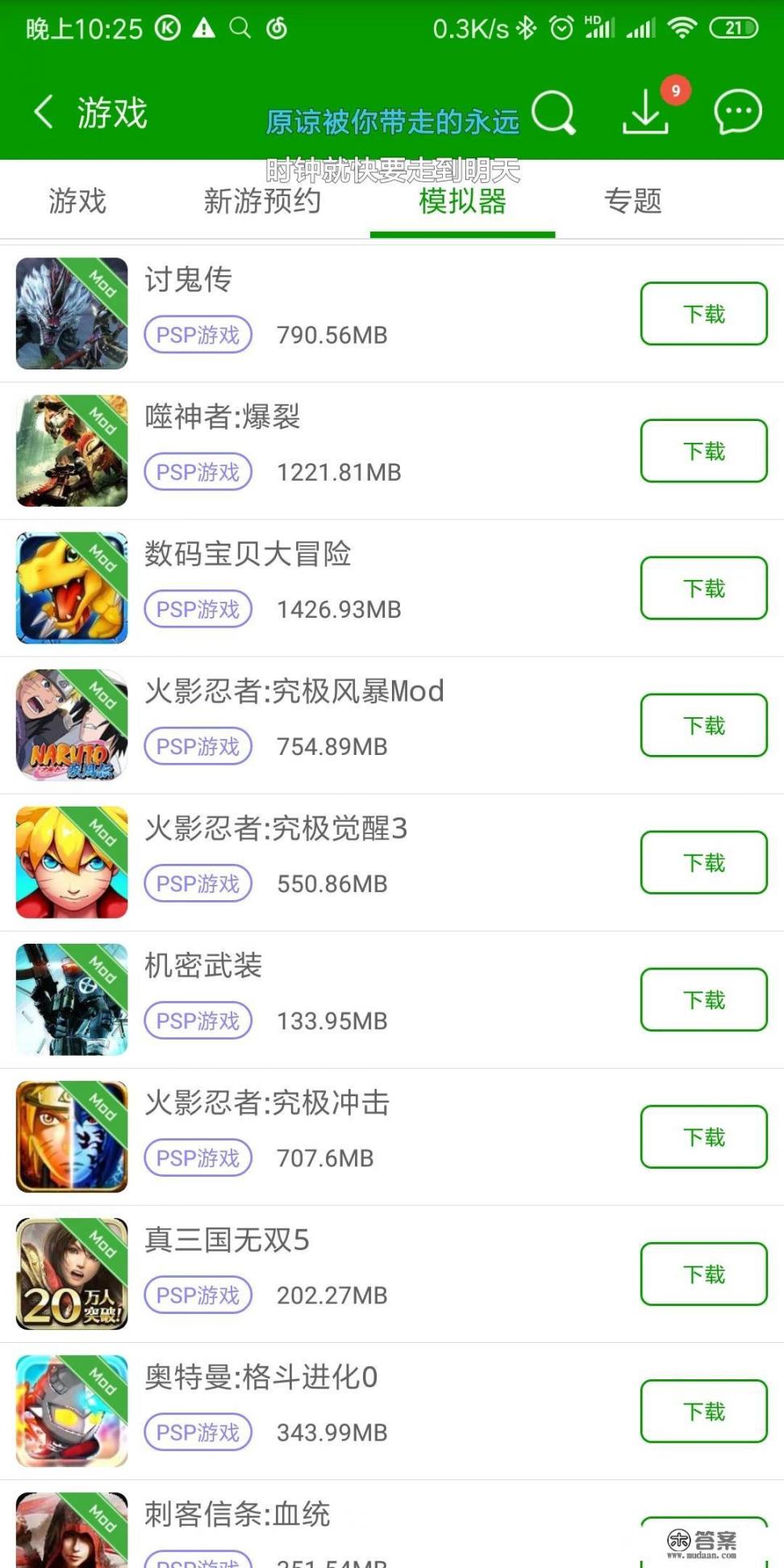Open the 刺客信条:血统 game details
Viewport: 784px width, 1568px height.
(x=237, y=1515)
